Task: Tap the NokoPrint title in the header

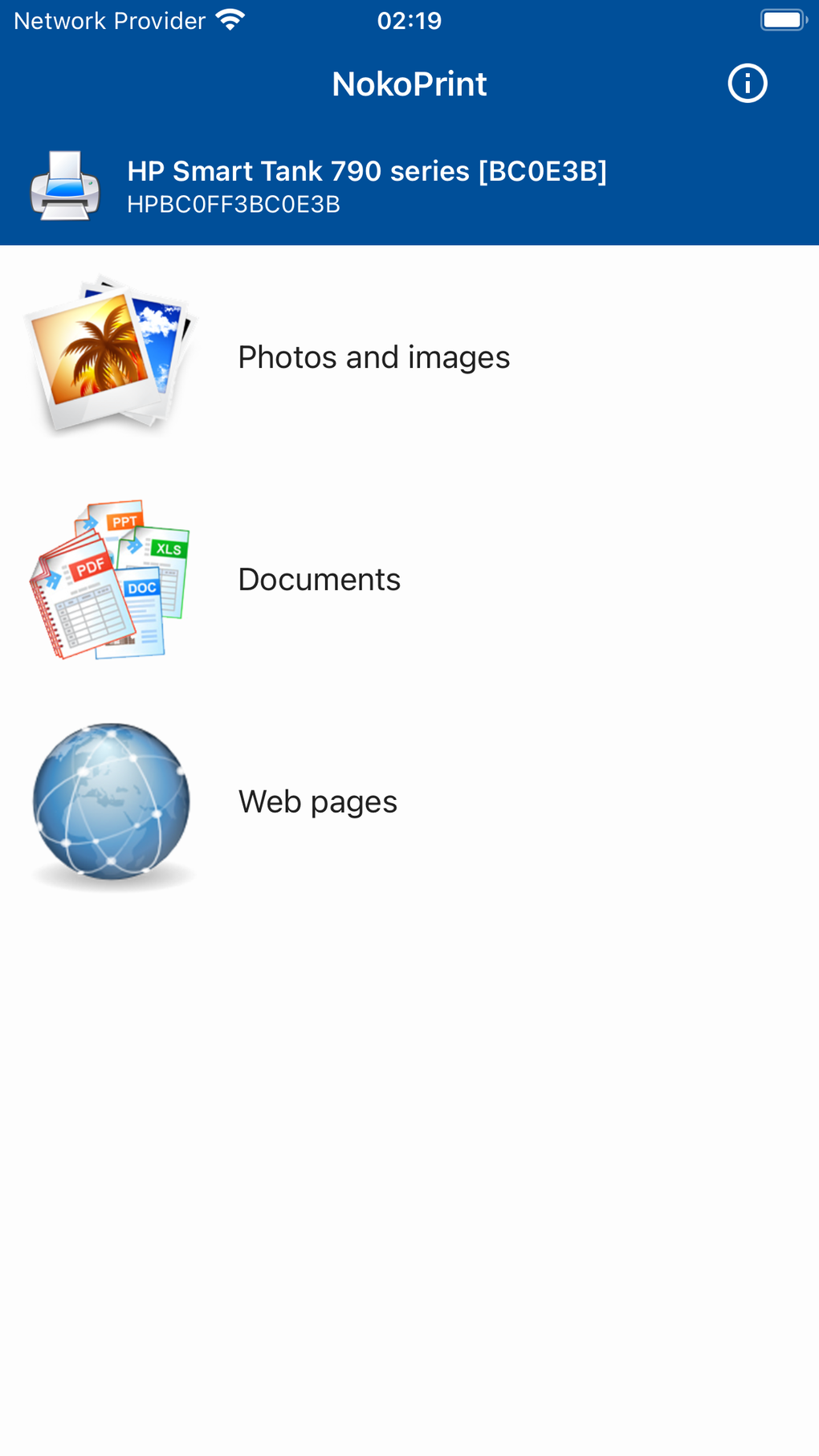Action: click(x=409, y=83)
